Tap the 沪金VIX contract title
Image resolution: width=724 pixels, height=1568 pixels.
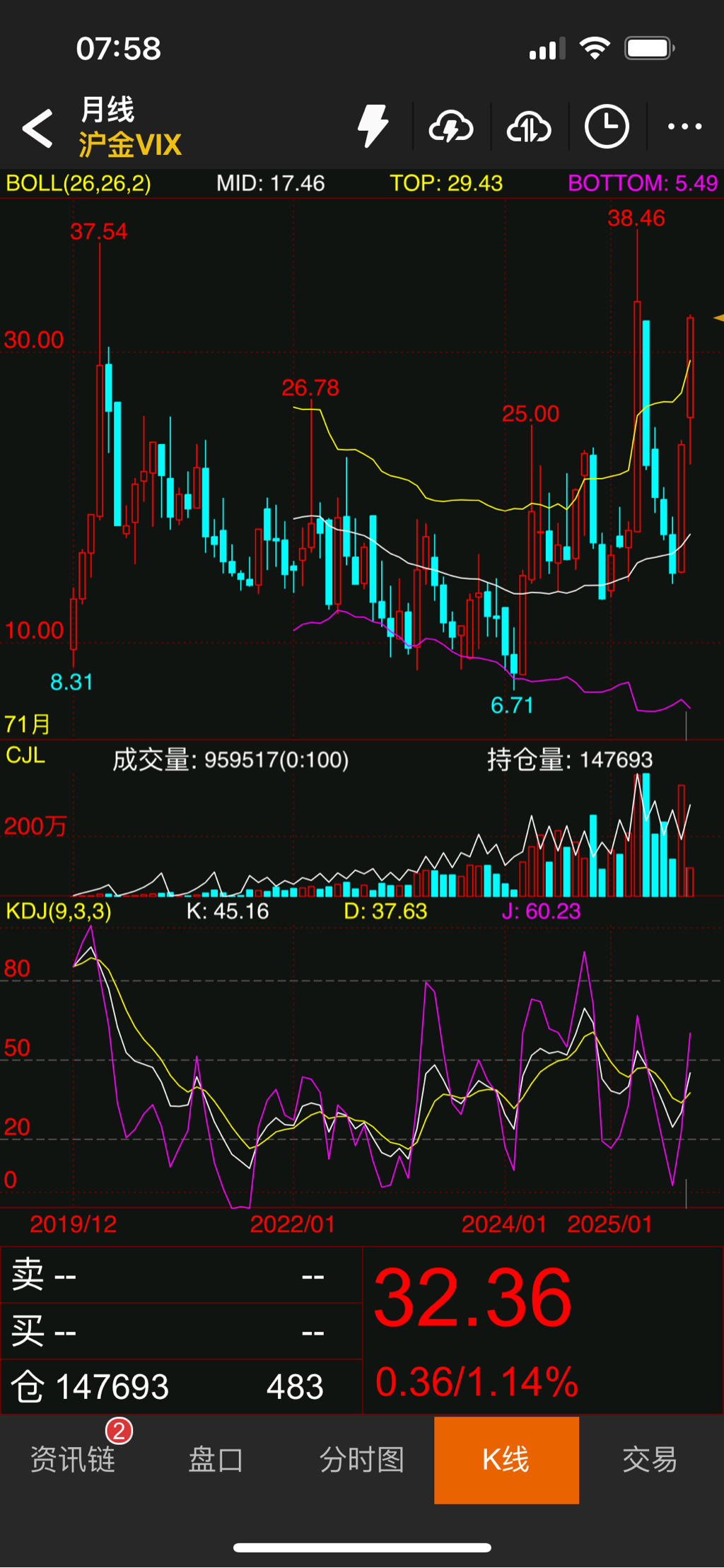130,144
